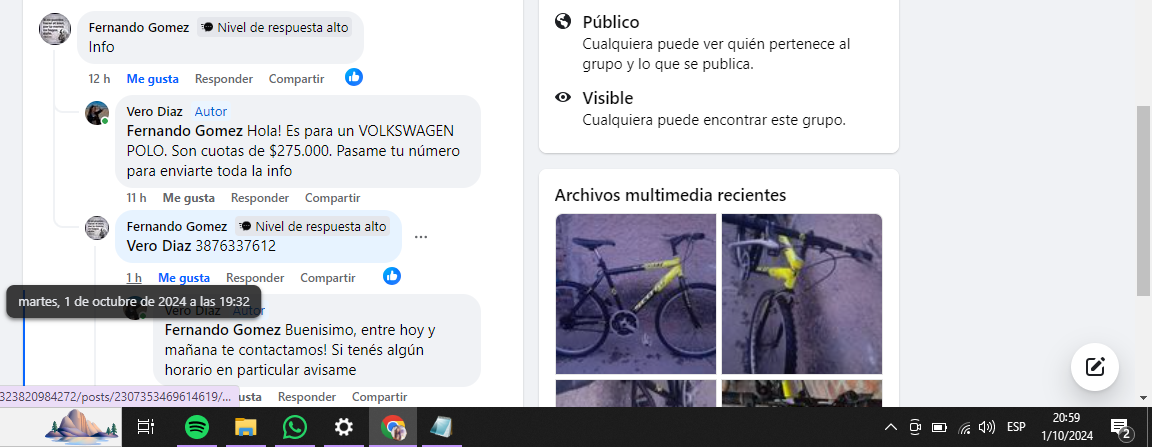This screenshot has width=1152, height=447.
Task: Share Fernando's phone number comment
Action: (x=328, y=278)
